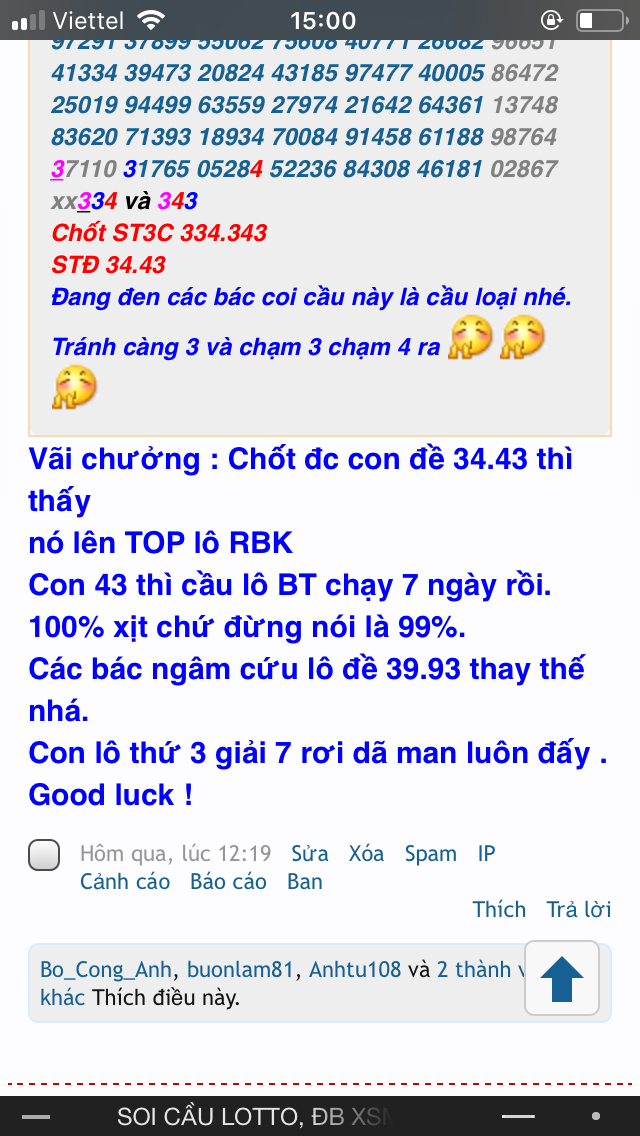This screenshot has height=1136, width=640.
Task: Delete the post with Xóa
Action: click(x=366, y=854)
